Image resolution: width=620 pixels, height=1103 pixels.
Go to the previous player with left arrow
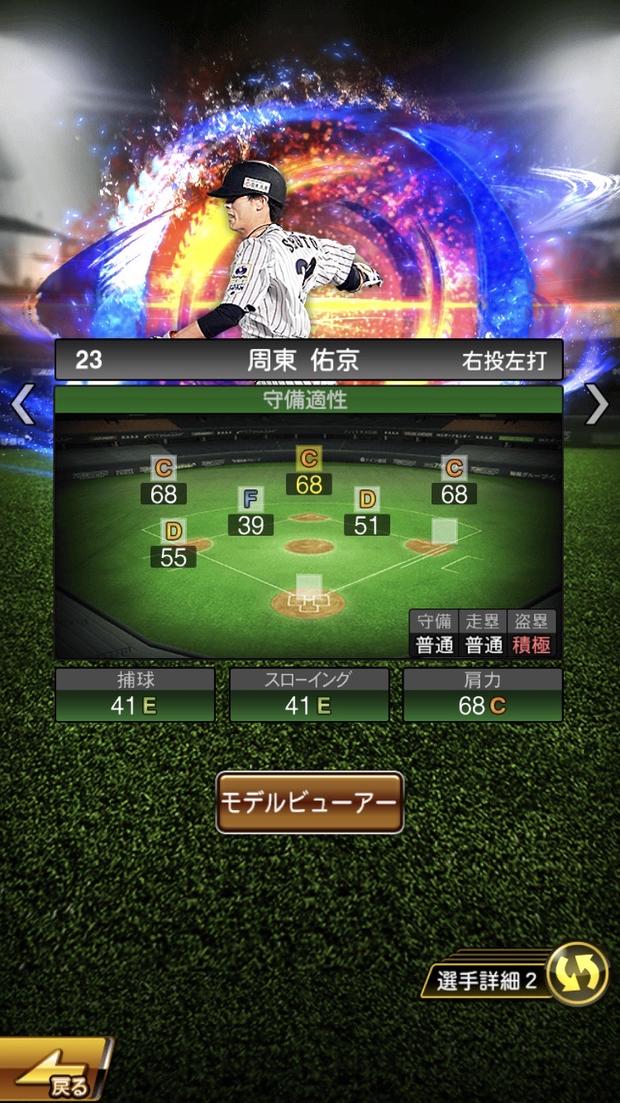click(x=22, y=404)
